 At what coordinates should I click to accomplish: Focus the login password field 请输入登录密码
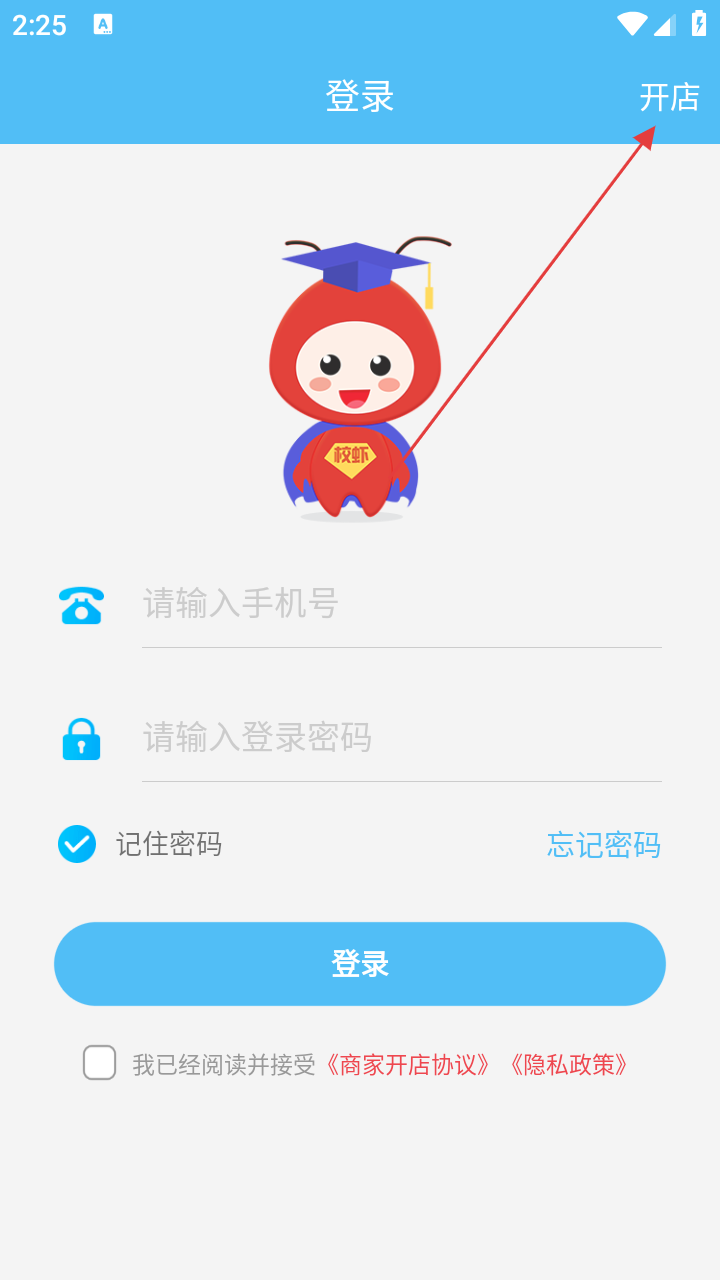click(400, 738)
